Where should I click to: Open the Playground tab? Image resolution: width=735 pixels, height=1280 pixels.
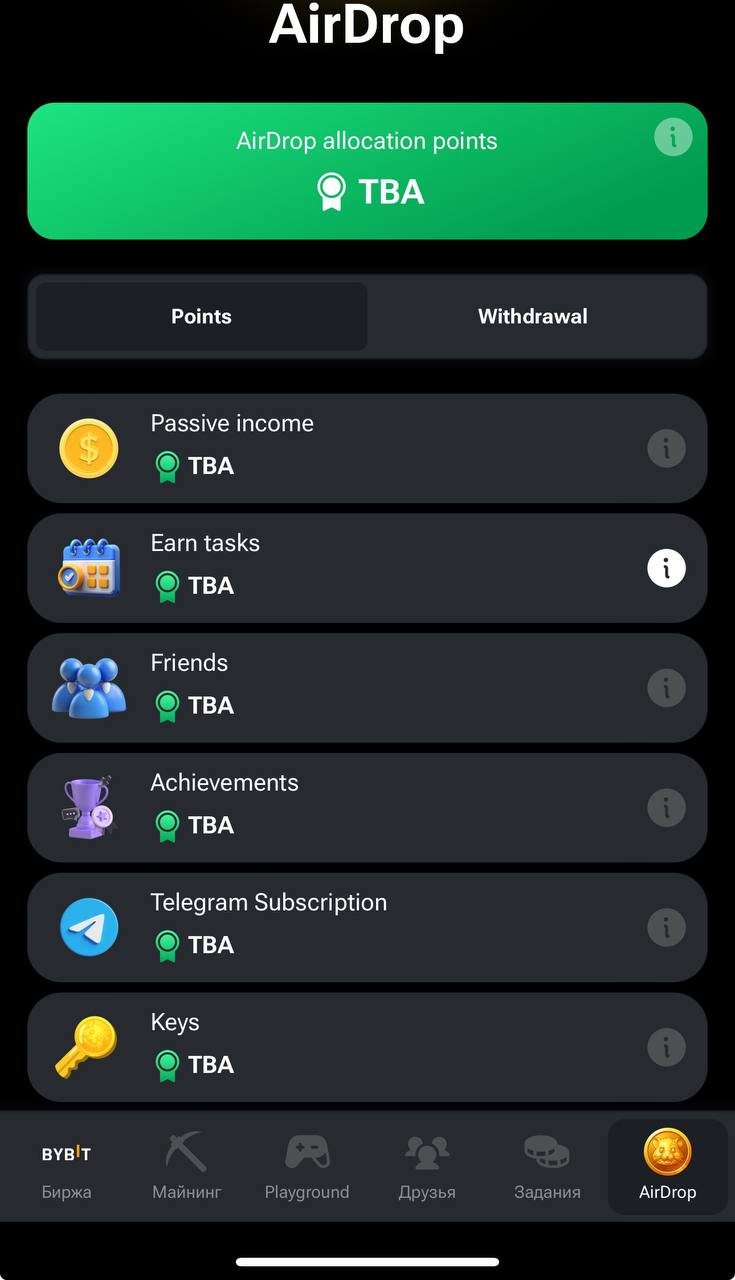pyautogui.click(x=307, y=1166)
